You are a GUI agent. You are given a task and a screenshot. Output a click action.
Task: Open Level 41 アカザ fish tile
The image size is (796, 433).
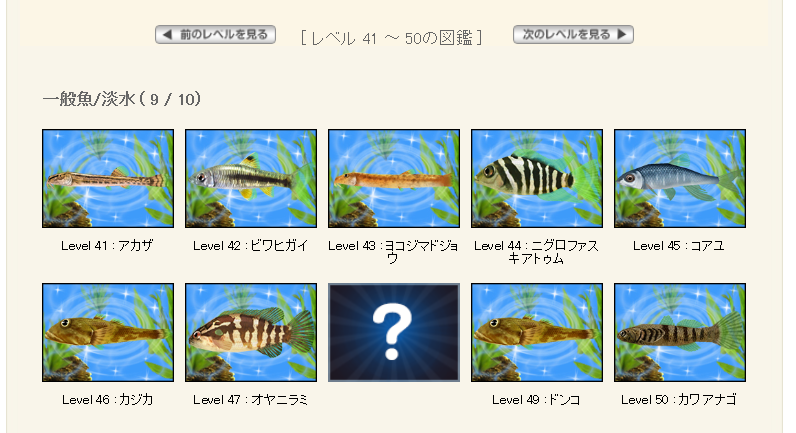(x=108, y=179)
